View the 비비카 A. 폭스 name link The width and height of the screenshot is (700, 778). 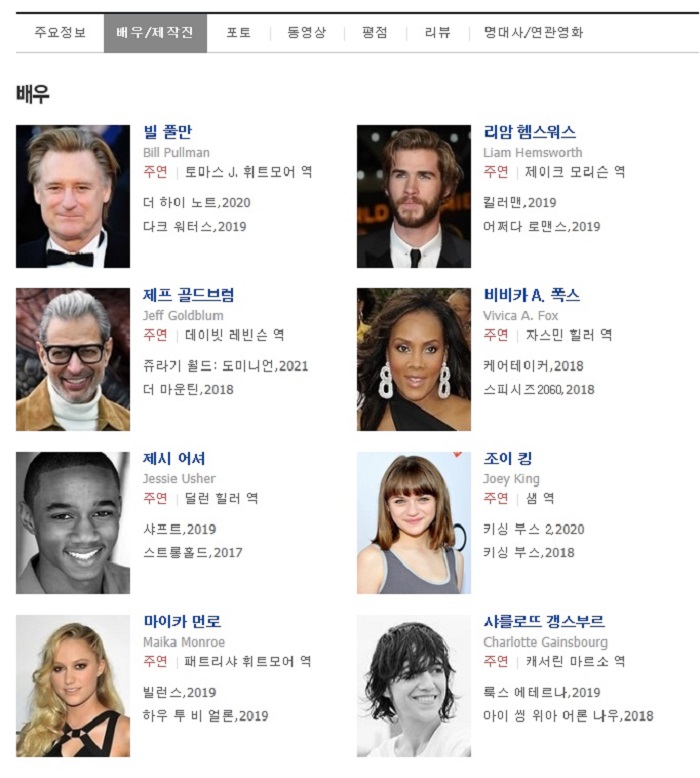[x=531, y=295]
